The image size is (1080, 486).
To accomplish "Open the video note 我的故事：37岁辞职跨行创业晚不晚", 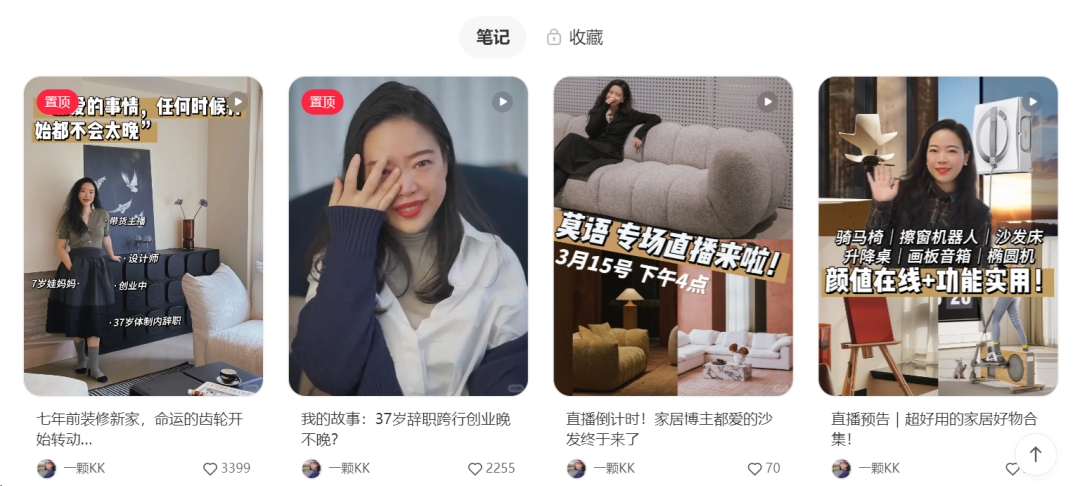I will point(408,237).
